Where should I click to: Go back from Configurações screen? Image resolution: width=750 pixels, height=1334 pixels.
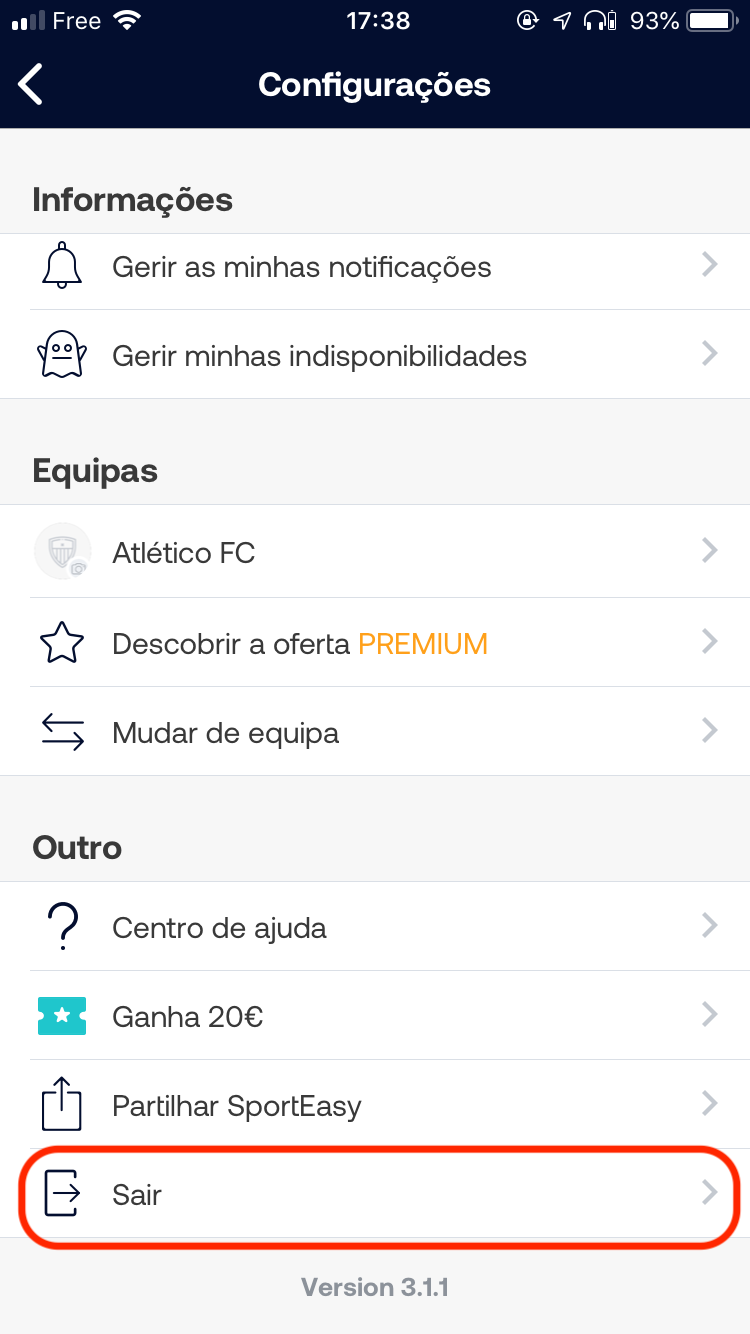tap(32, 85)
